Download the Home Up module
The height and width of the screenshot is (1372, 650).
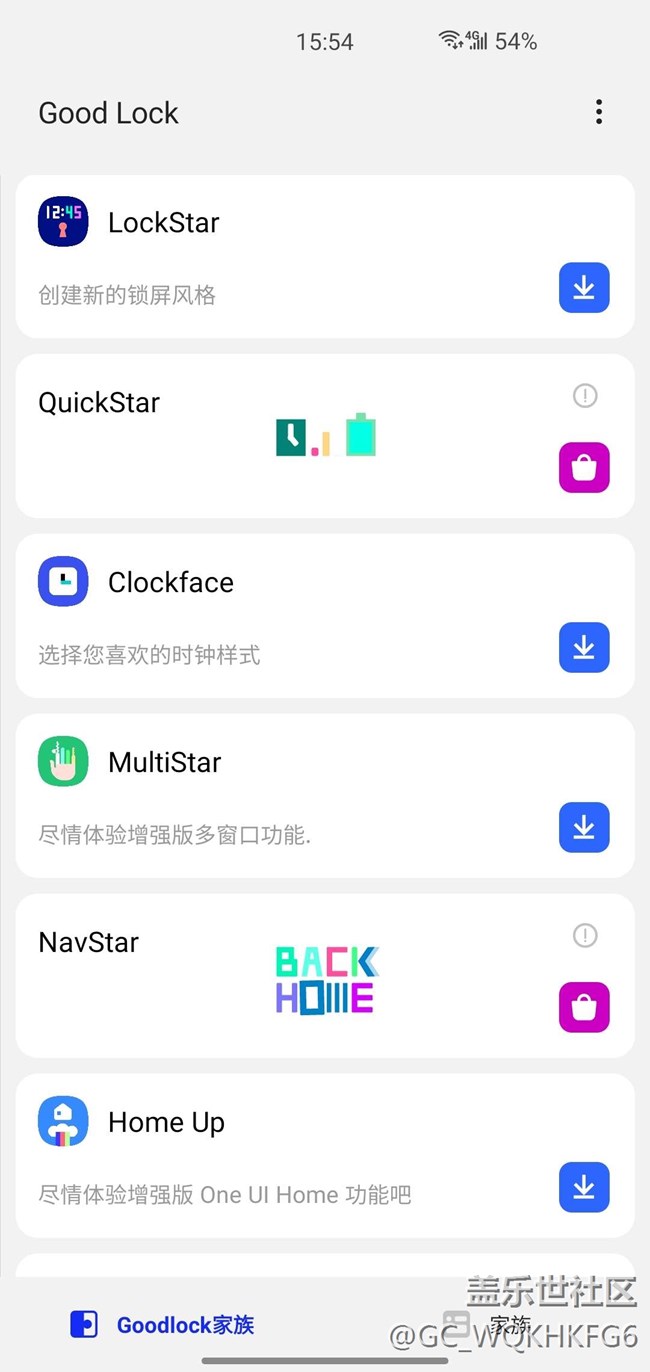(584, 1188)
